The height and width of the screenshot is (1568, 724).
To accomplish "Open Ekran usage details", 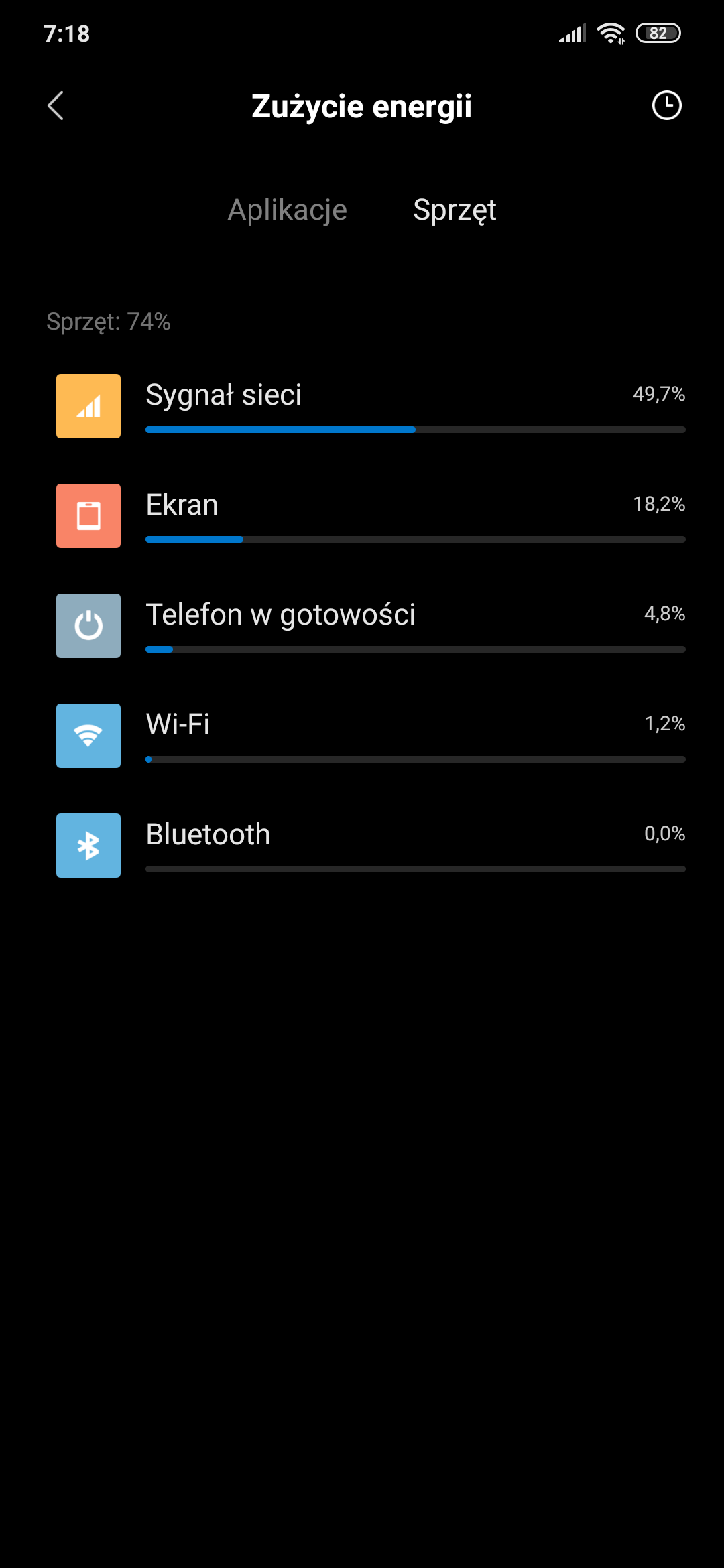I will (370, 516).
